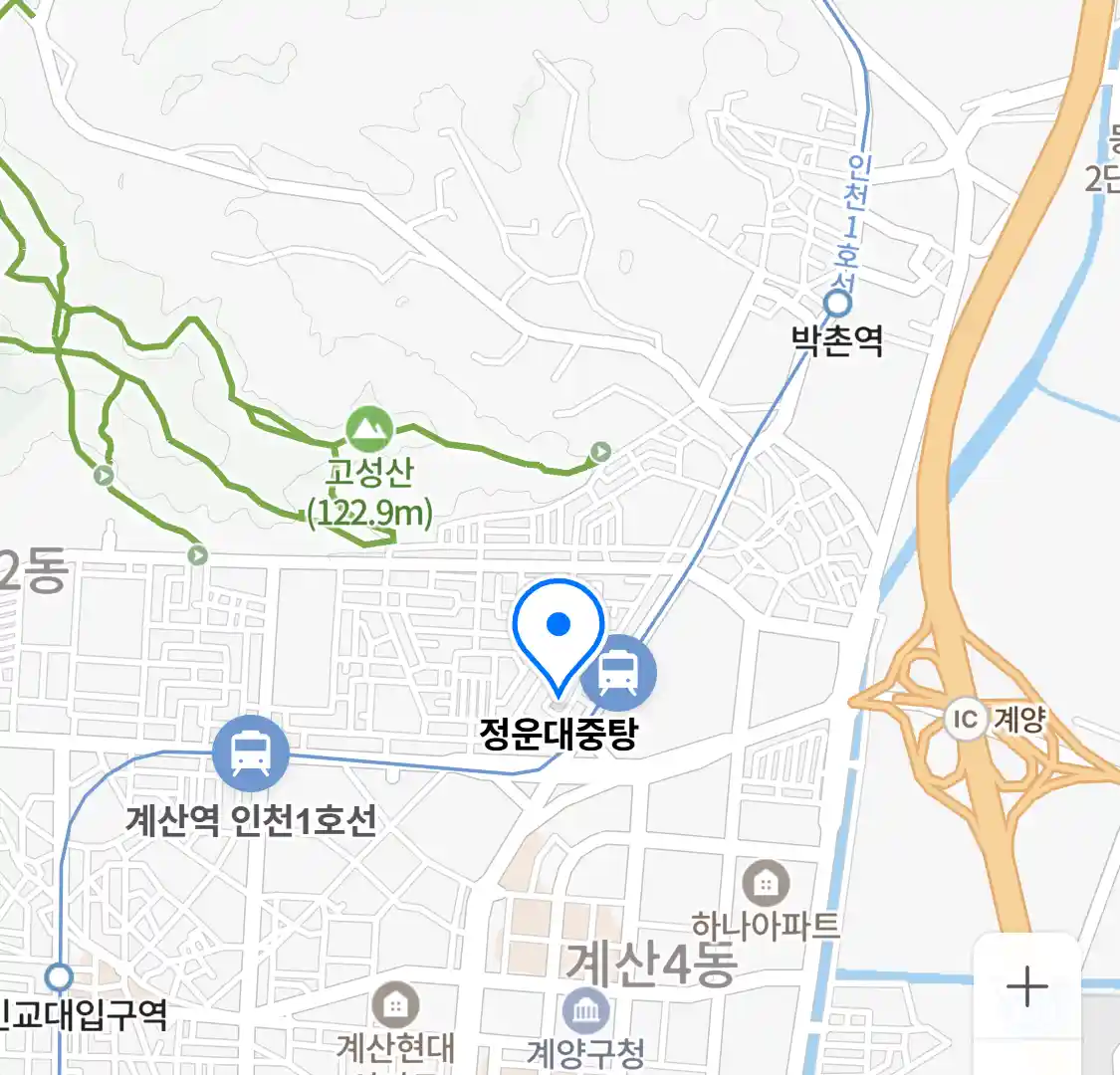Select the 계산역 인천1호선 subway station icon
Image resolution: width=1120 pixels, height=1075 pixels.
(x=250, y=753)
